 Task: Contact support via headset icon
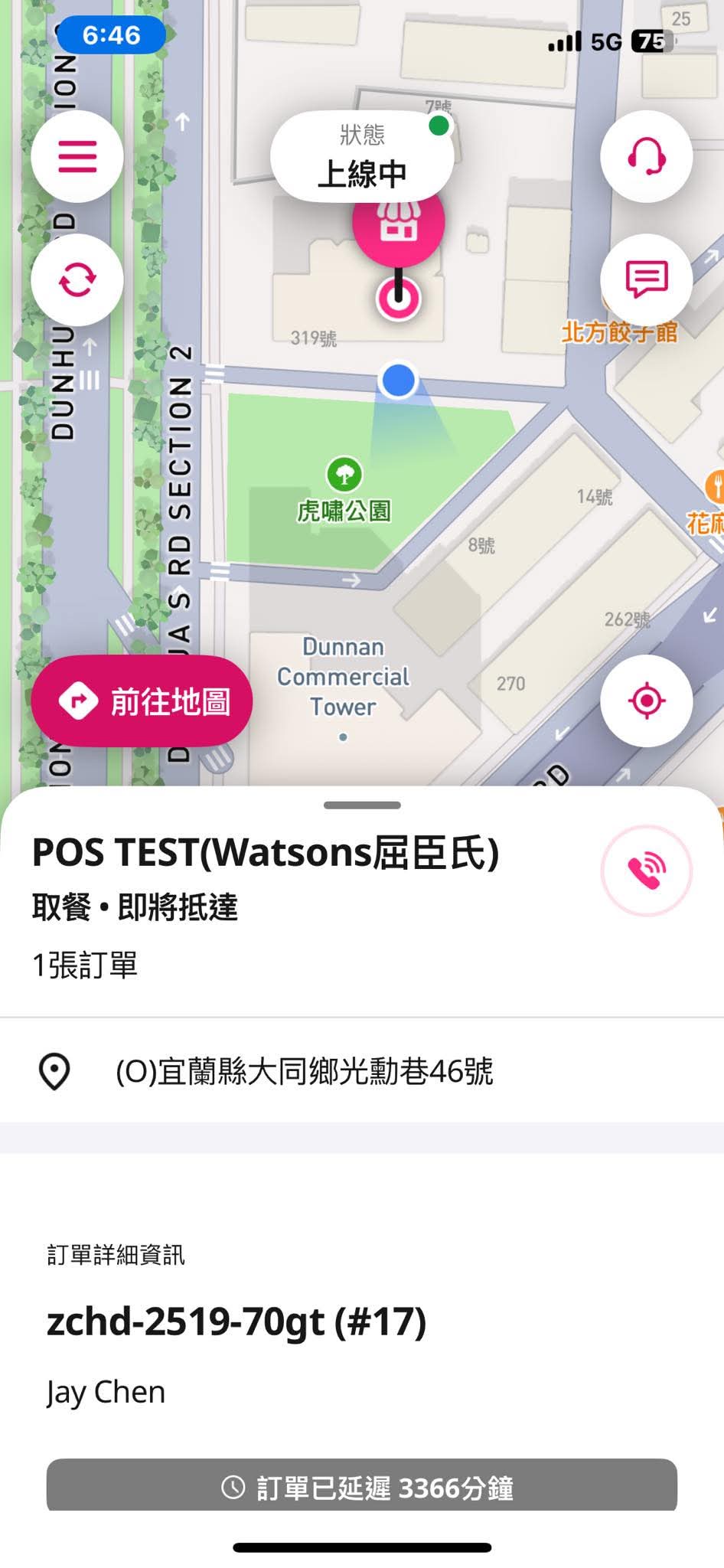coord(647,156)
